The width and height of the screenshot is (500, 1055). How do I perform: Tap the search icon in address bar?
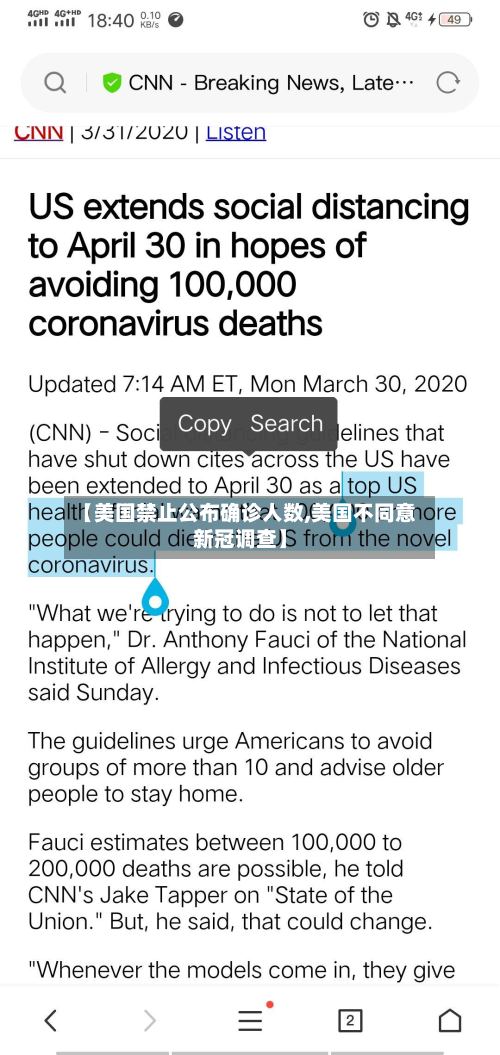coord(55,83)
